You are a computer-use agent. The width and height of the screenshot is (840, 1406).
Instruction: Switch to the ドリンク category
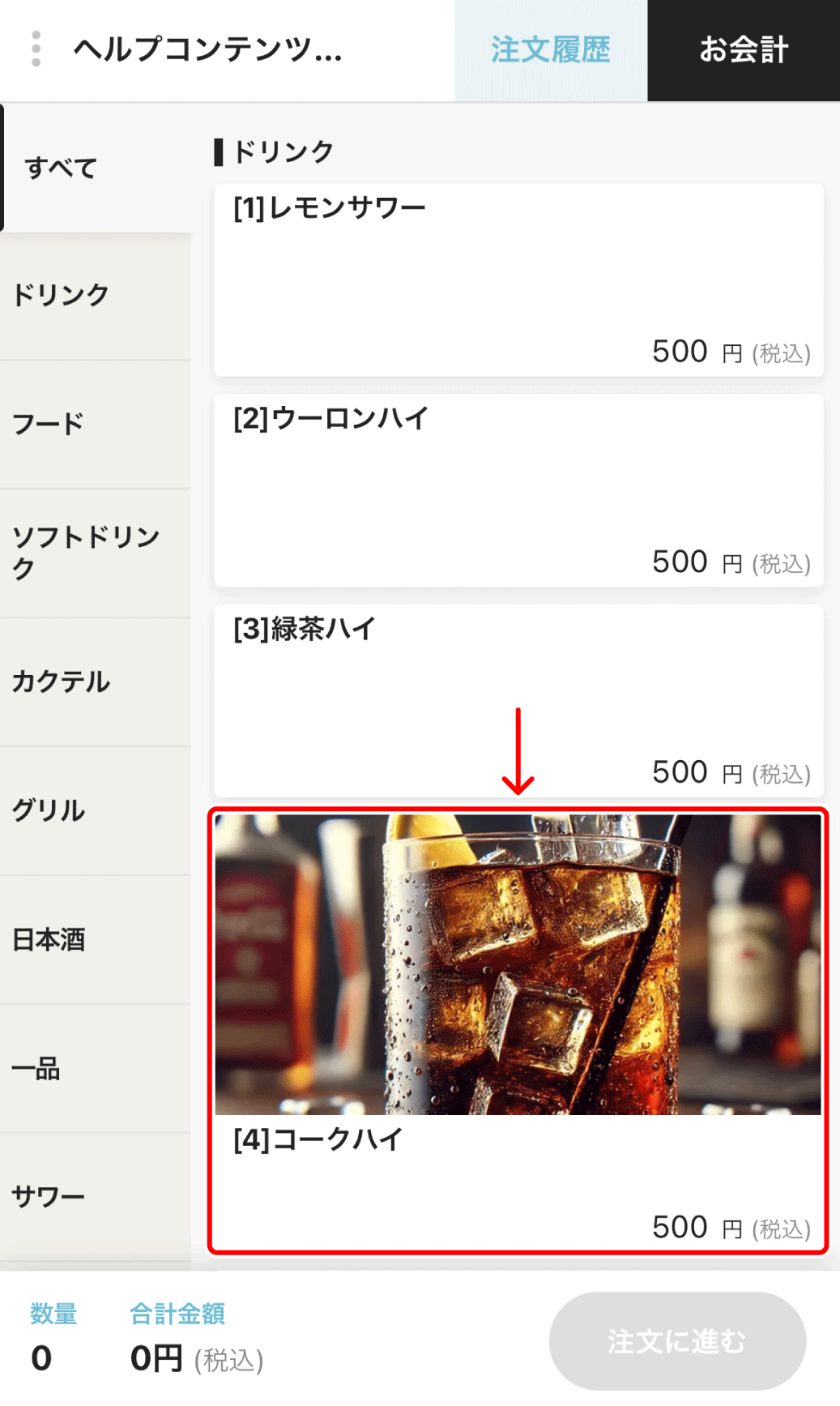(x=96, y=296)
